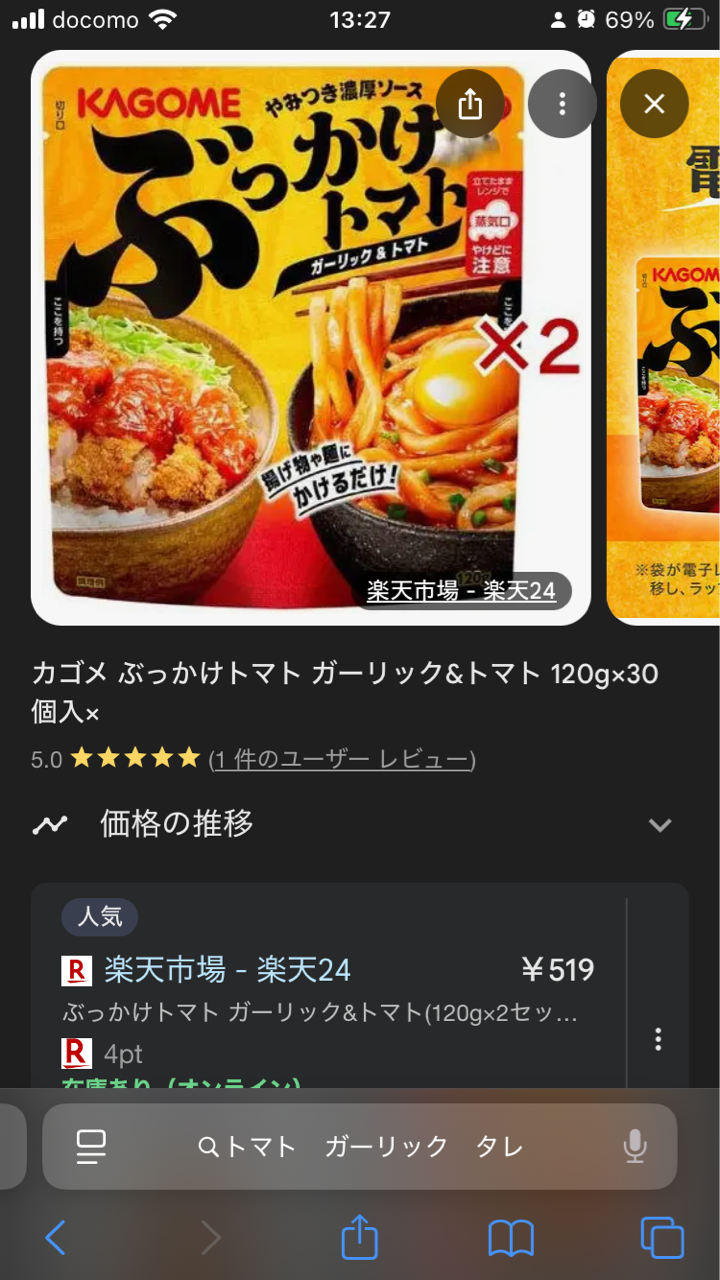Close the product detail panel
Screen dimensions: 720x1280
(x=654, y=104)
